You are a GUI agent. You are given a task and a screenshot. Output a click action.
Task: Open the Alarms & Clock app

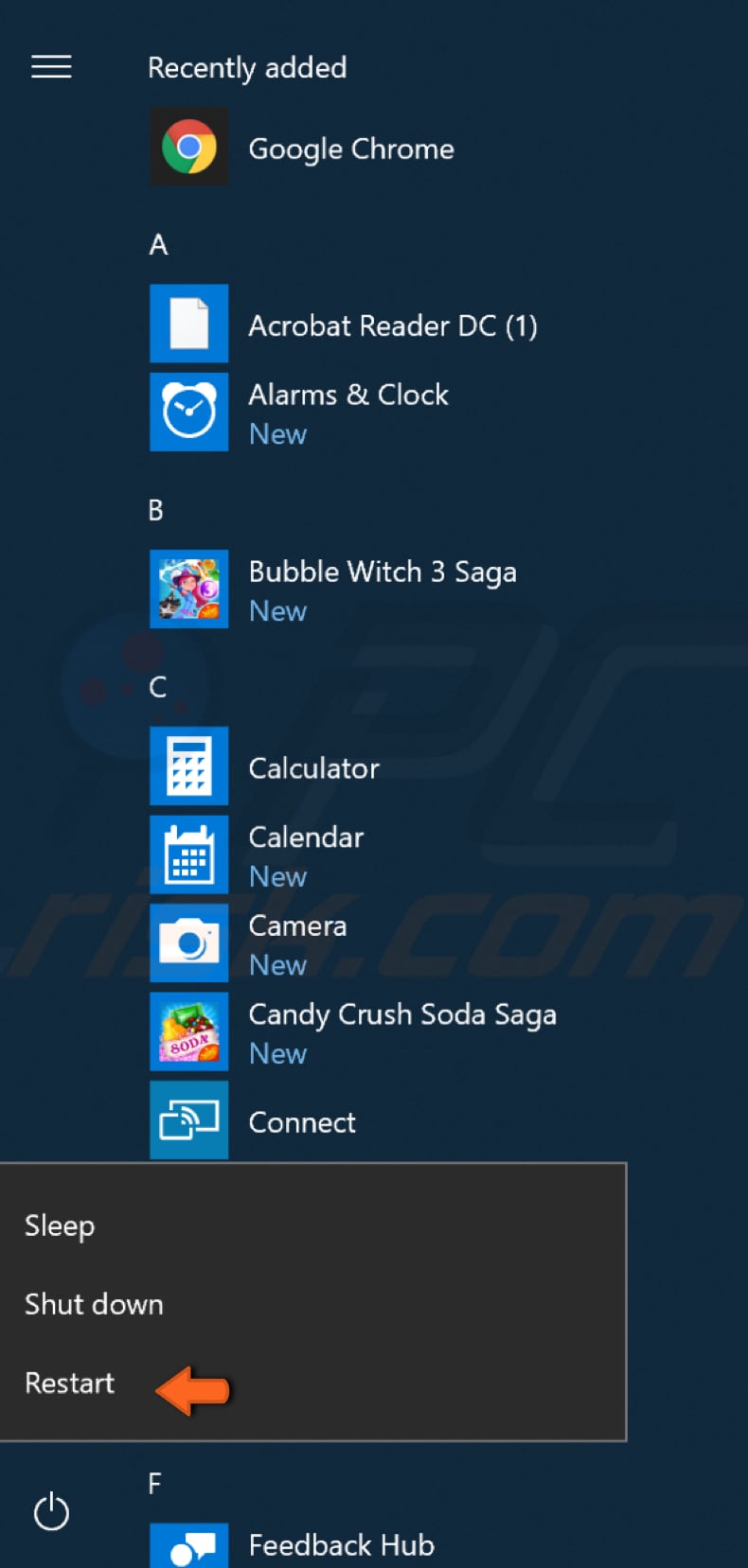pos(347,395)
